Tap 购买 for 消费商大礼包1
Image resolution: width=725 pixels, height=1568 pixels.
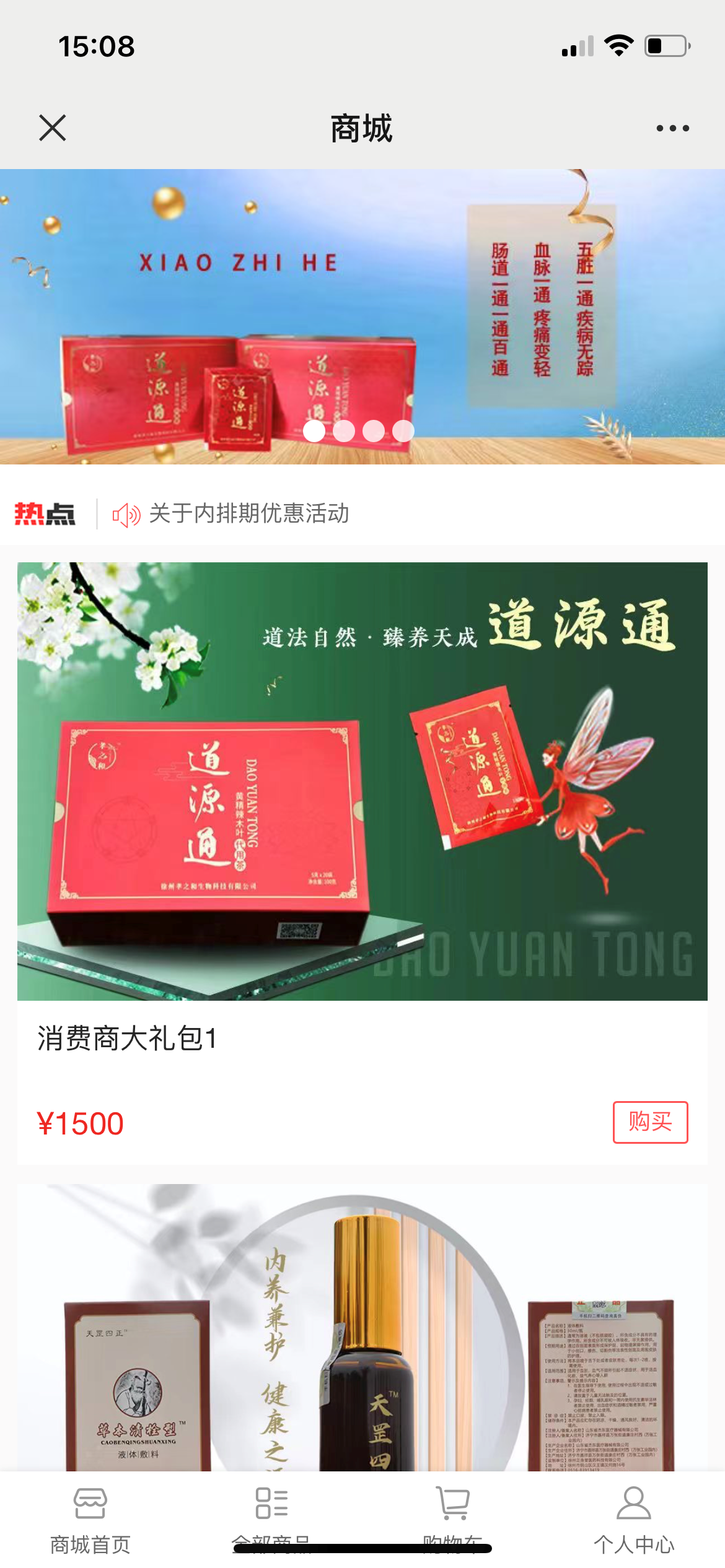tap(650, 1122)
